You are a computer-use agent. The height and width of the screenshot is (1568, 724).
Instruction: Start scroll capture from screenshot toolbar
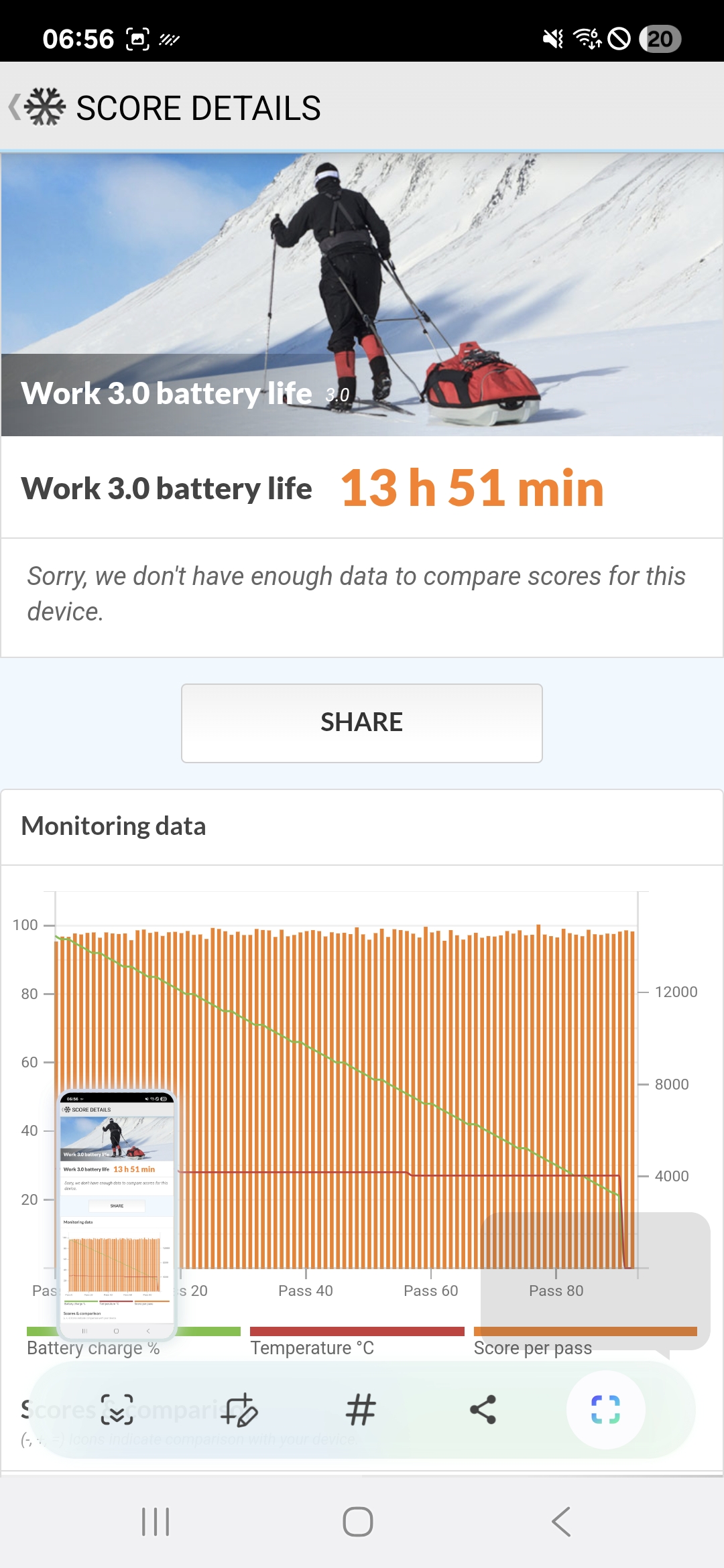tap(117, 1409)
